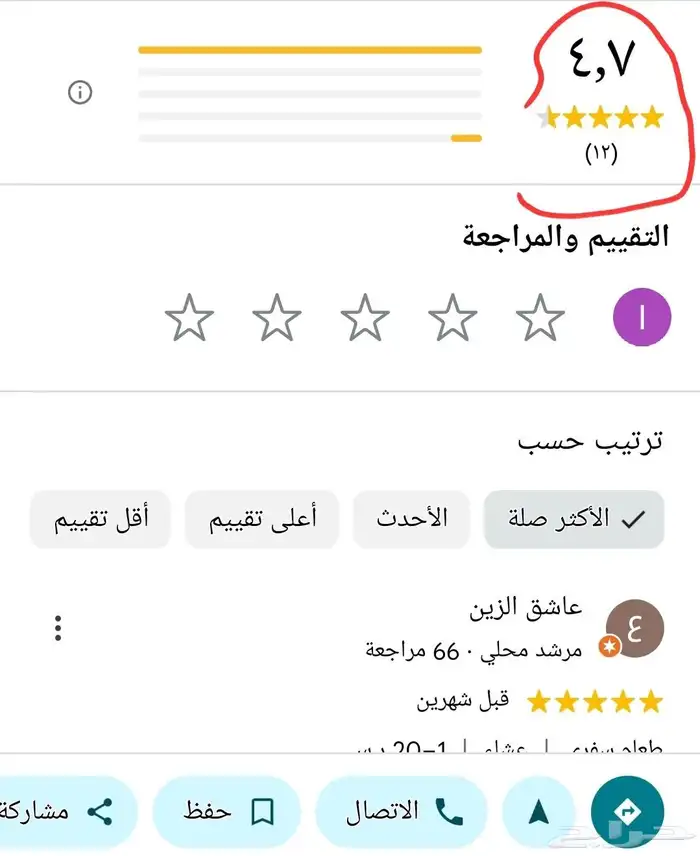Open reviewer عاشق الزين profile

634,628
